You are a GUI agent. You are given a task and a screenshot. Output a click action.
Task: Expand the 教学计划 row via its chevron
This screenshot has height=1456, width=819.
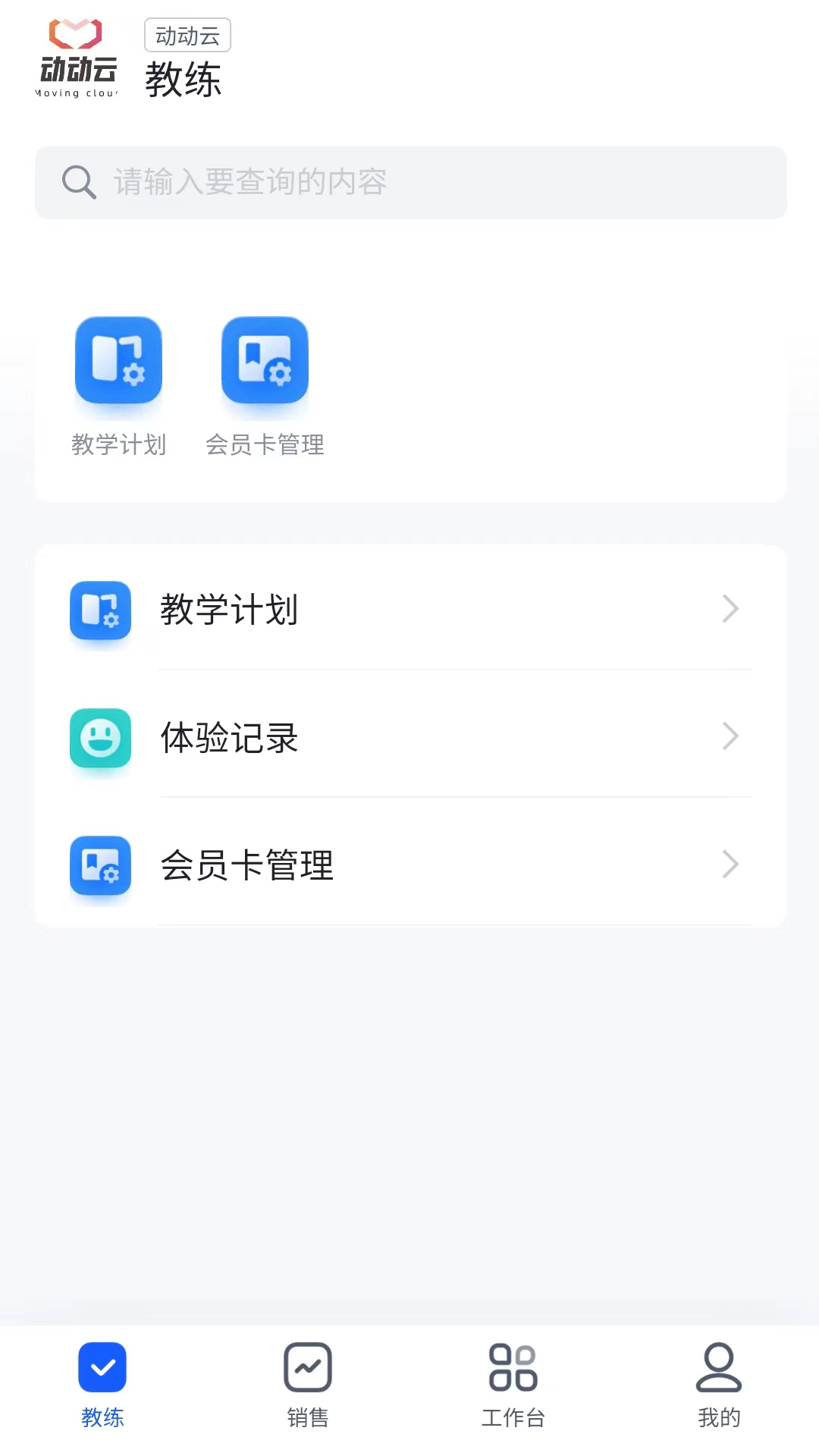730,608
